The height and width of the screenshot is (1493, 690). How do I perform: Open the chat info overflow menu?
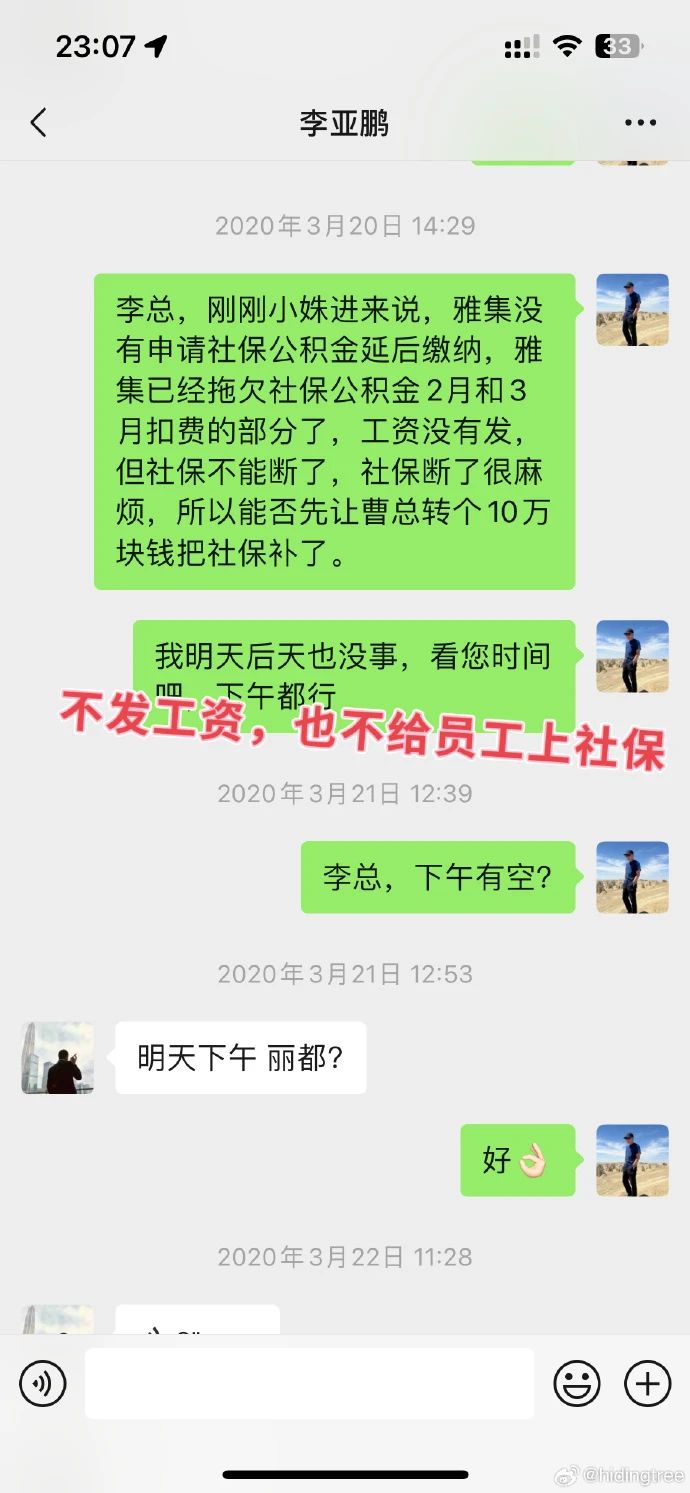point(640,123)
